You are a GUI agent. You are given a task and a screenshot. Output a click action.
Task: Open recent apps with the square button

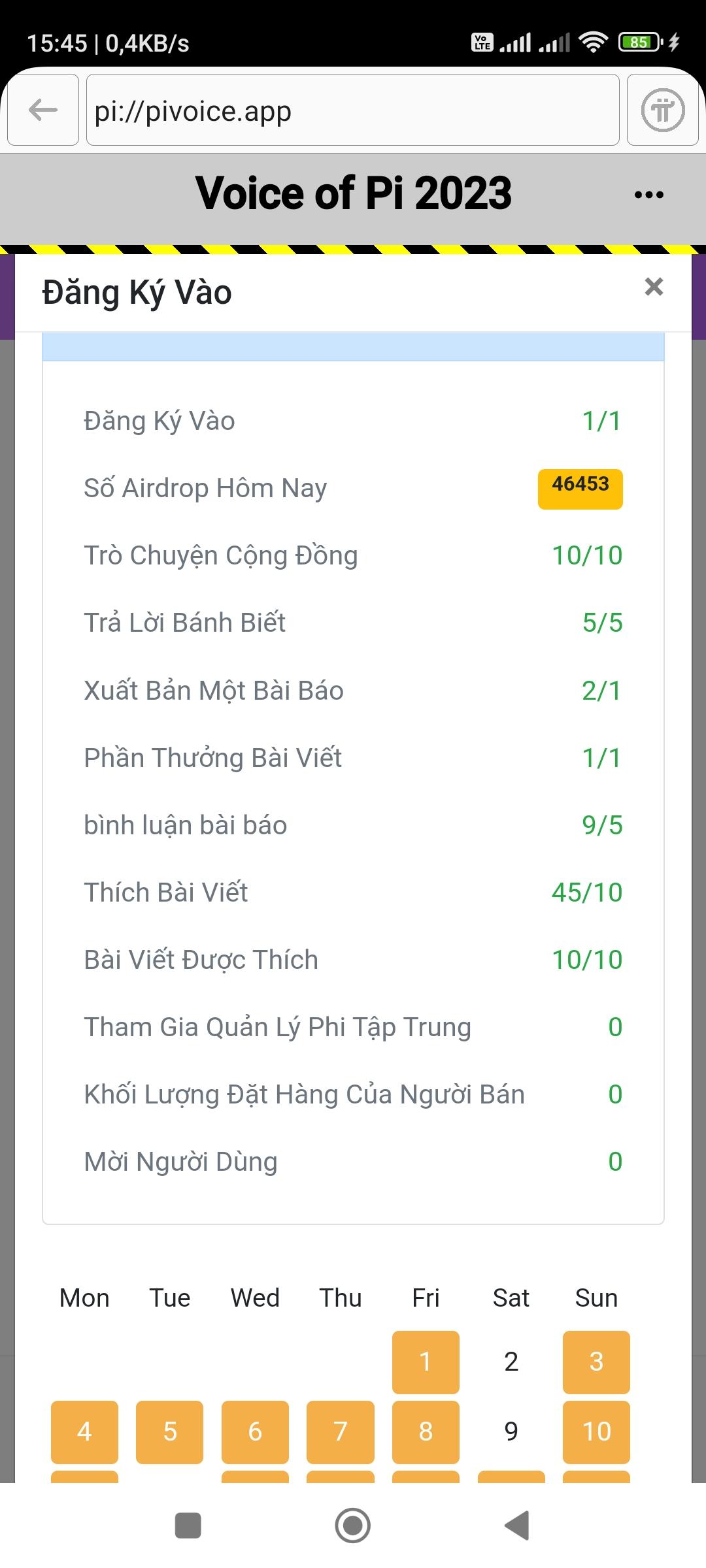pyautogui.click(x=188, y=1526)
